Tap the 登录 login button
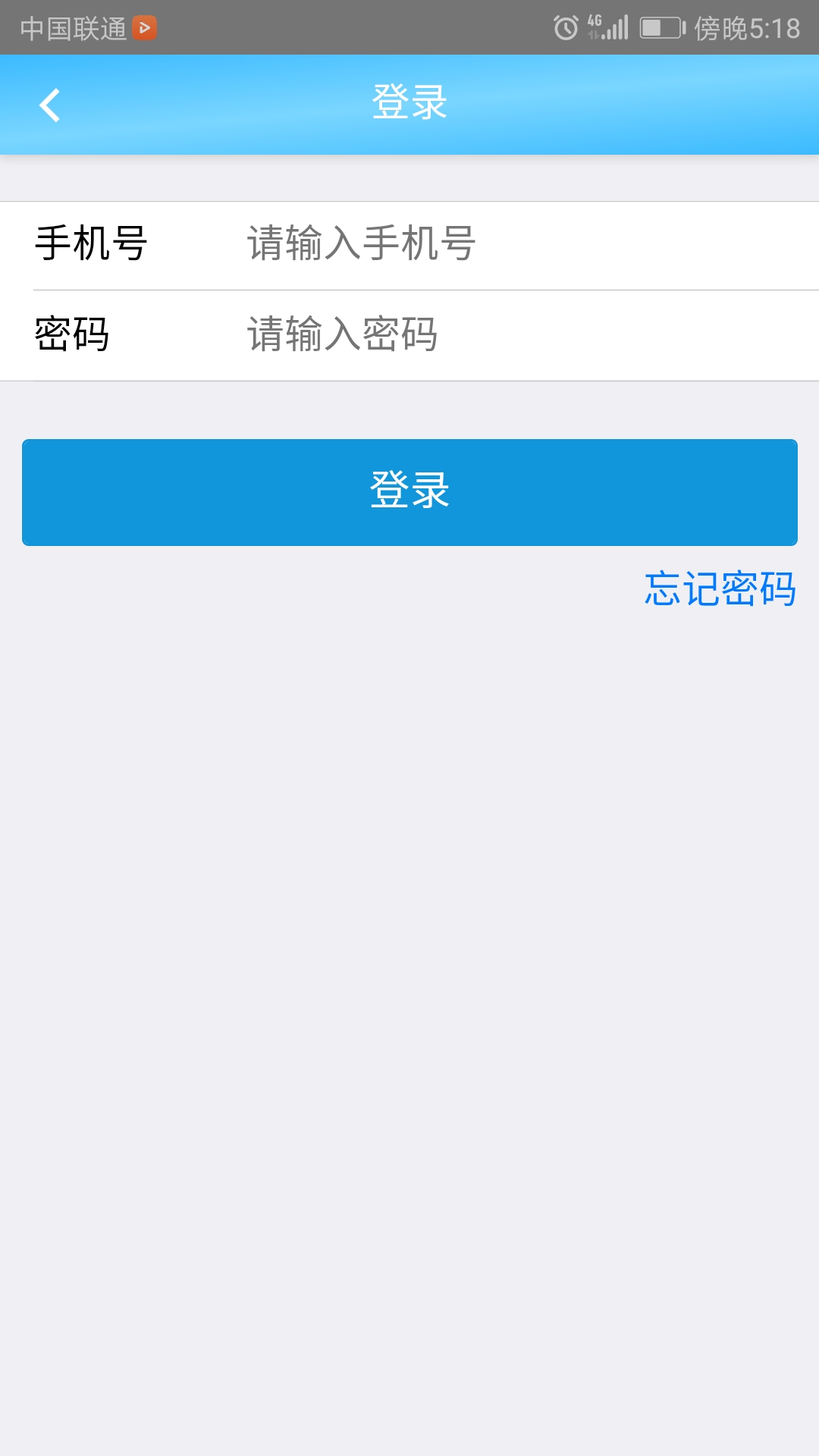This screenshot has width=819, height=1456. (x=409, y=491)
